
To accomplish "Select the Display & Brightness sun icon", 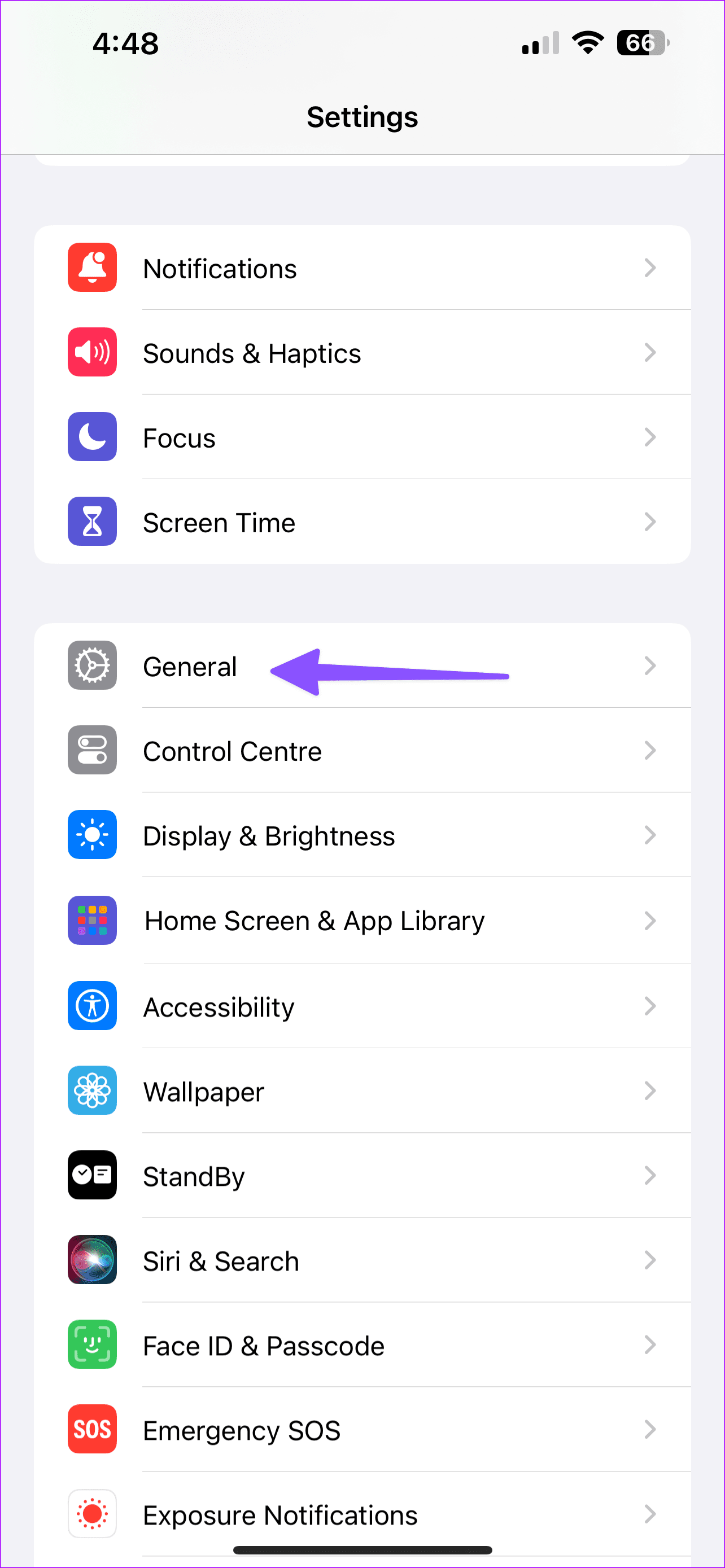I will pos(92,835).
